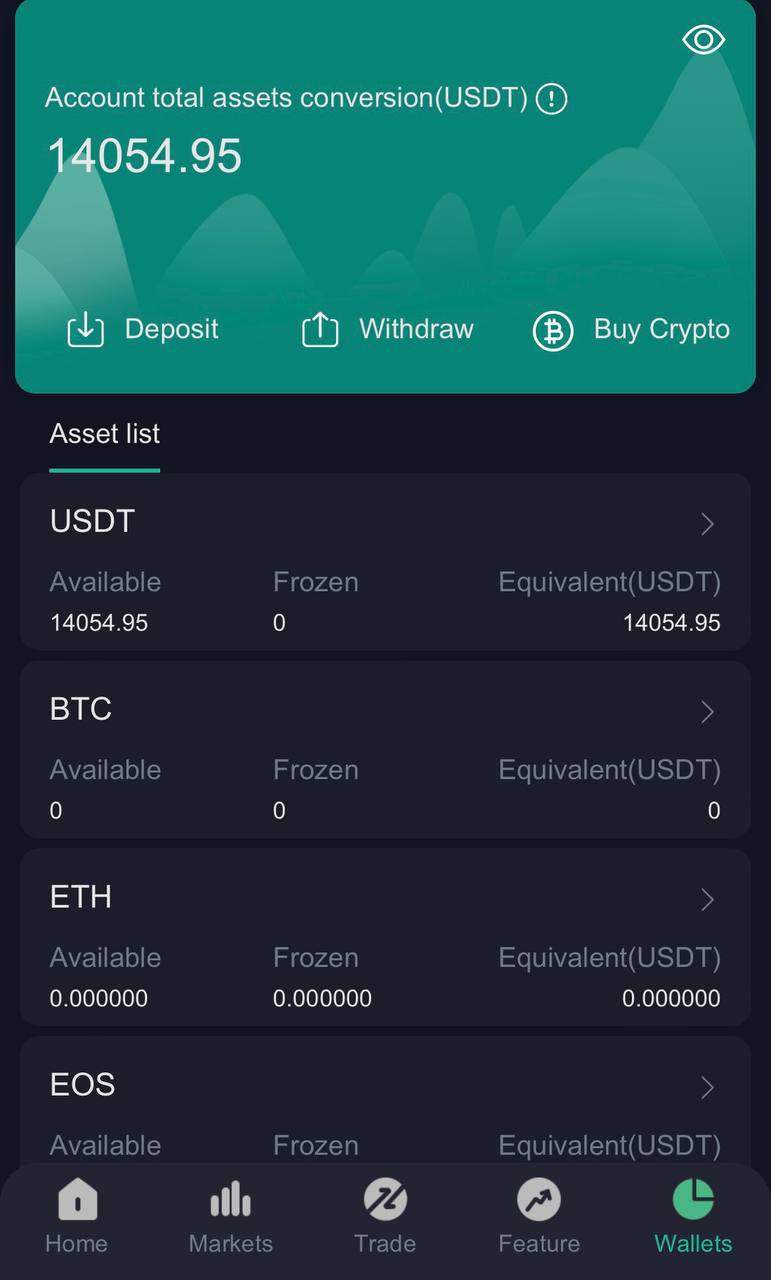771x1280 pixels.
Task: Select the Asset list tab
Action: click(105, 434)
